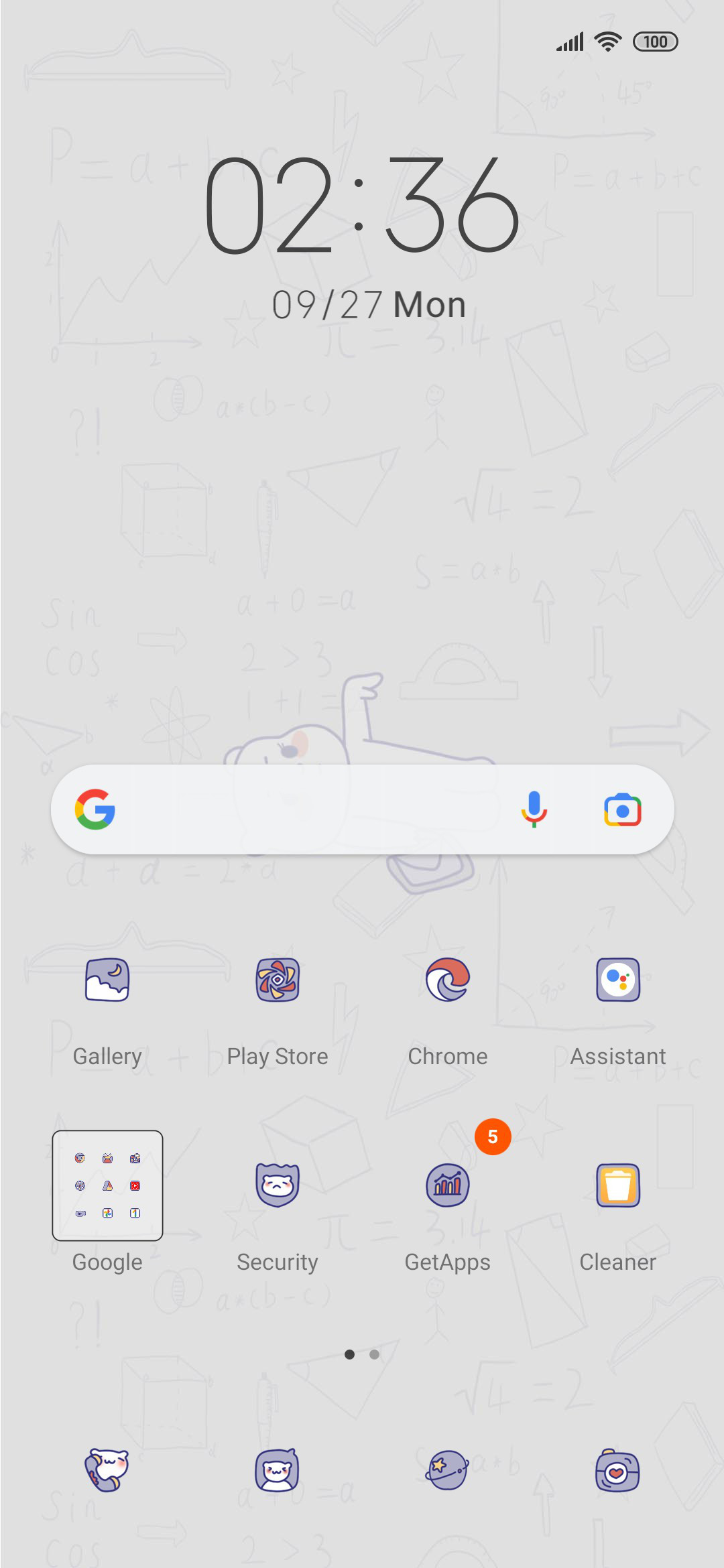Open the cat-face app in the dock
Viewport: 724px width, 1568px height.
(278, 1470)
